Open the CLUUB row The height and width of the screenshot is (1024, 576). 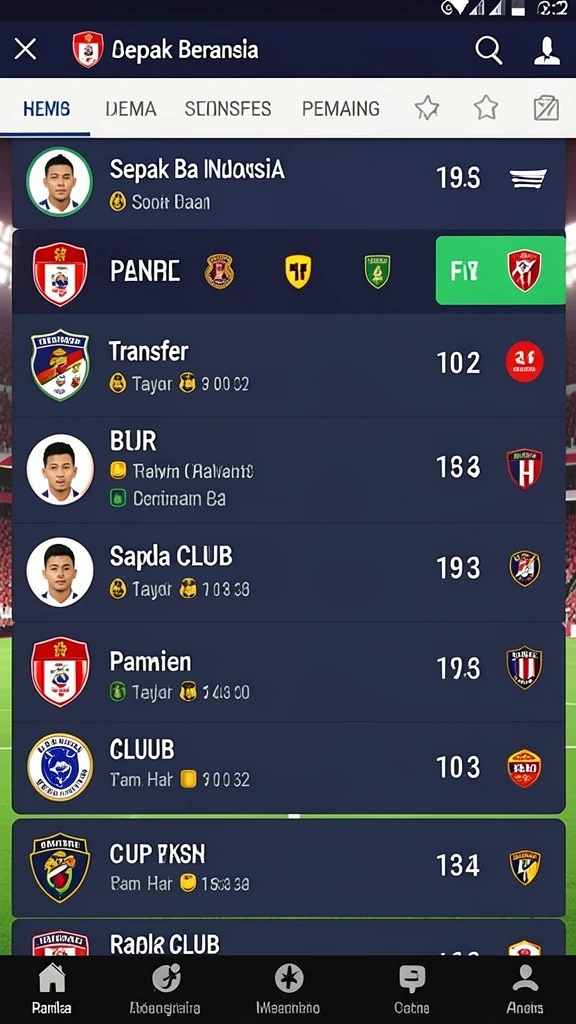coord(289,767)
